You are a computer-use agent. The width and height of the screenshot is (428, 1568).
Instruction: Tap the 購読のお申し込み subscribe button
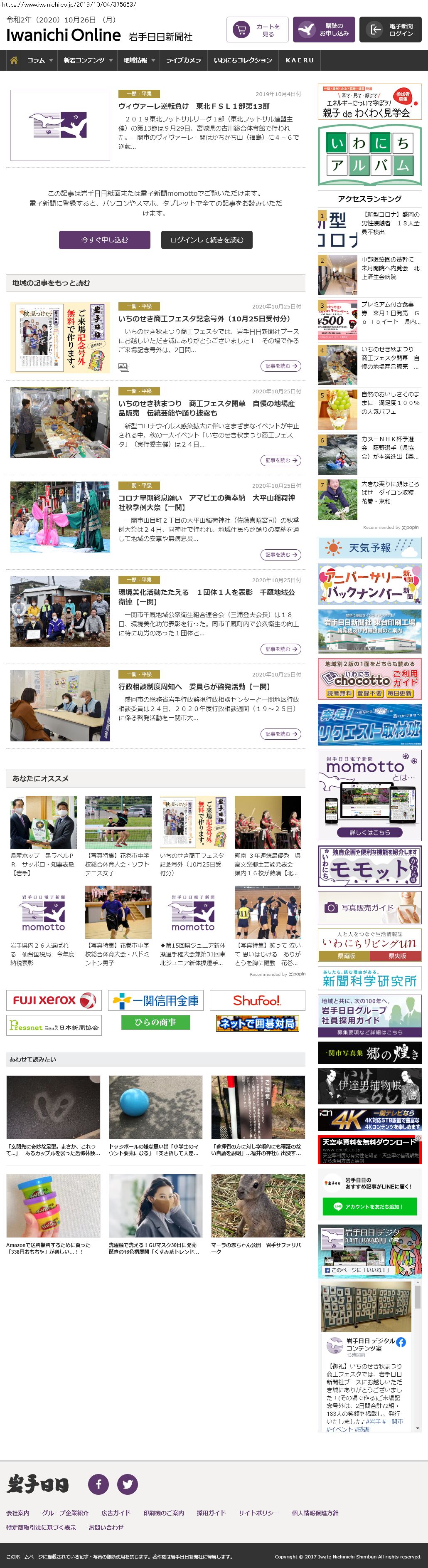323,30
